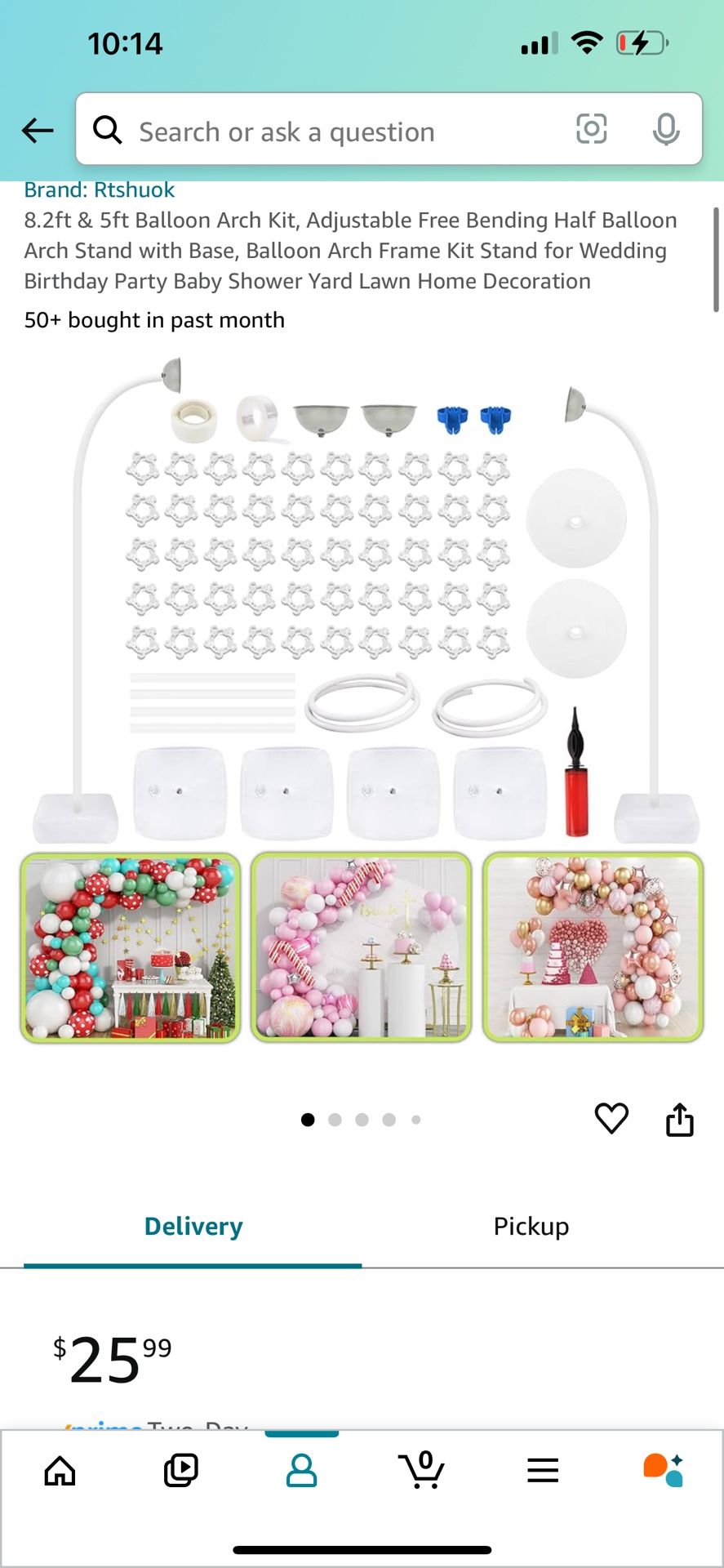Add item to wish list with heart

click(611, 1118)
